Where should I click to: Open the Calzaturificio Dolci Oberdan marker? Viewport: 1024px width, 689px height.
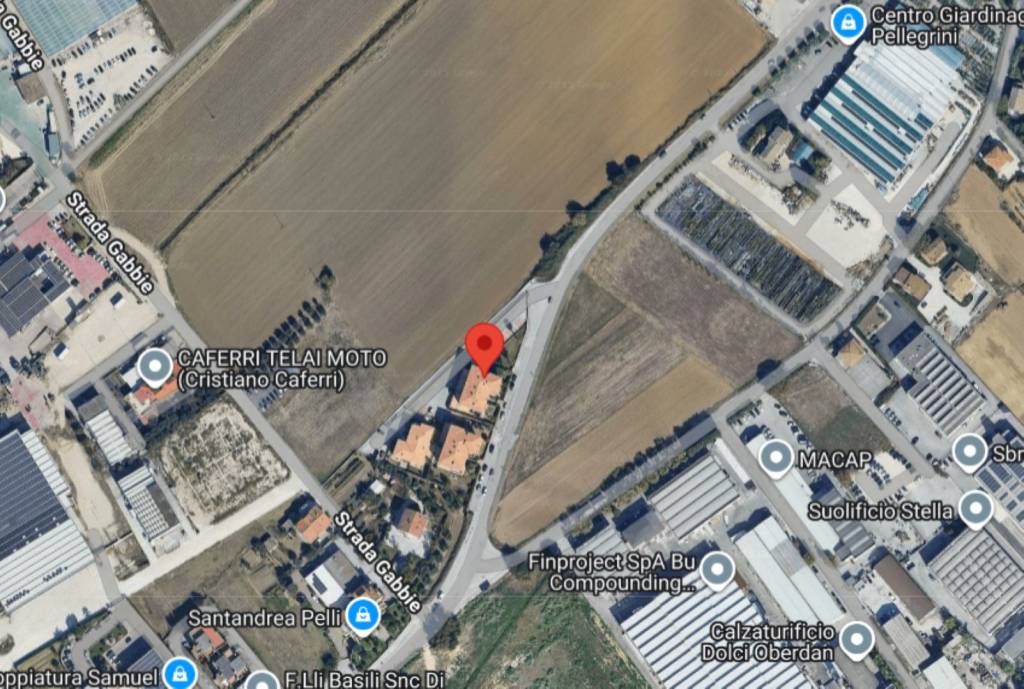click(856, 640)
